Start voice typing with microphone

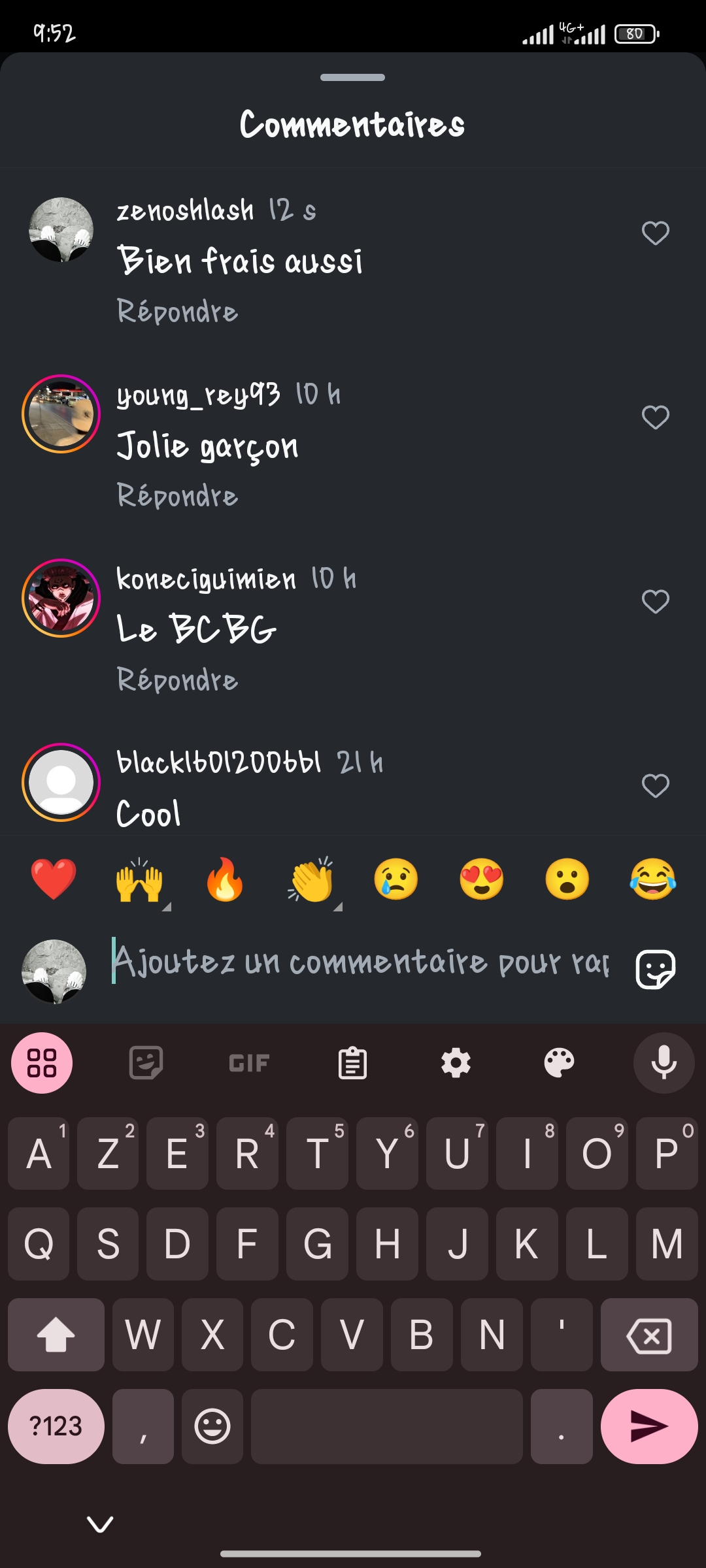pyautogui.click(x=664, y=1063)
